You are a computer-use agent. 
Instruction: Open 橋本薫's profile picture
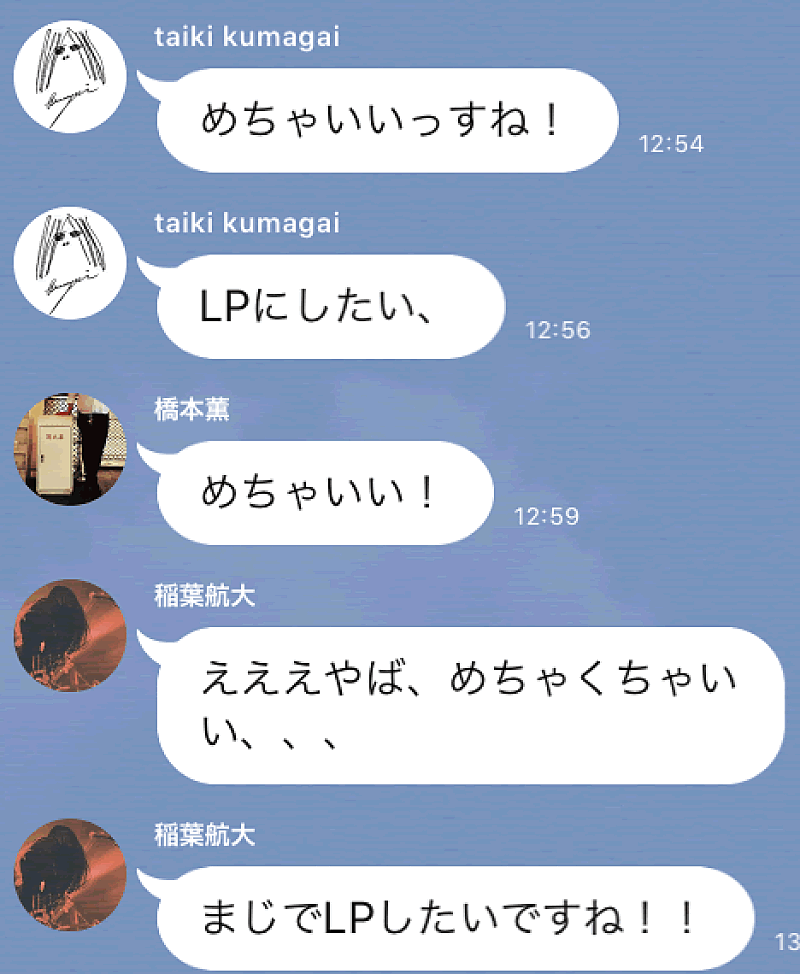click(x=70, y=449)
